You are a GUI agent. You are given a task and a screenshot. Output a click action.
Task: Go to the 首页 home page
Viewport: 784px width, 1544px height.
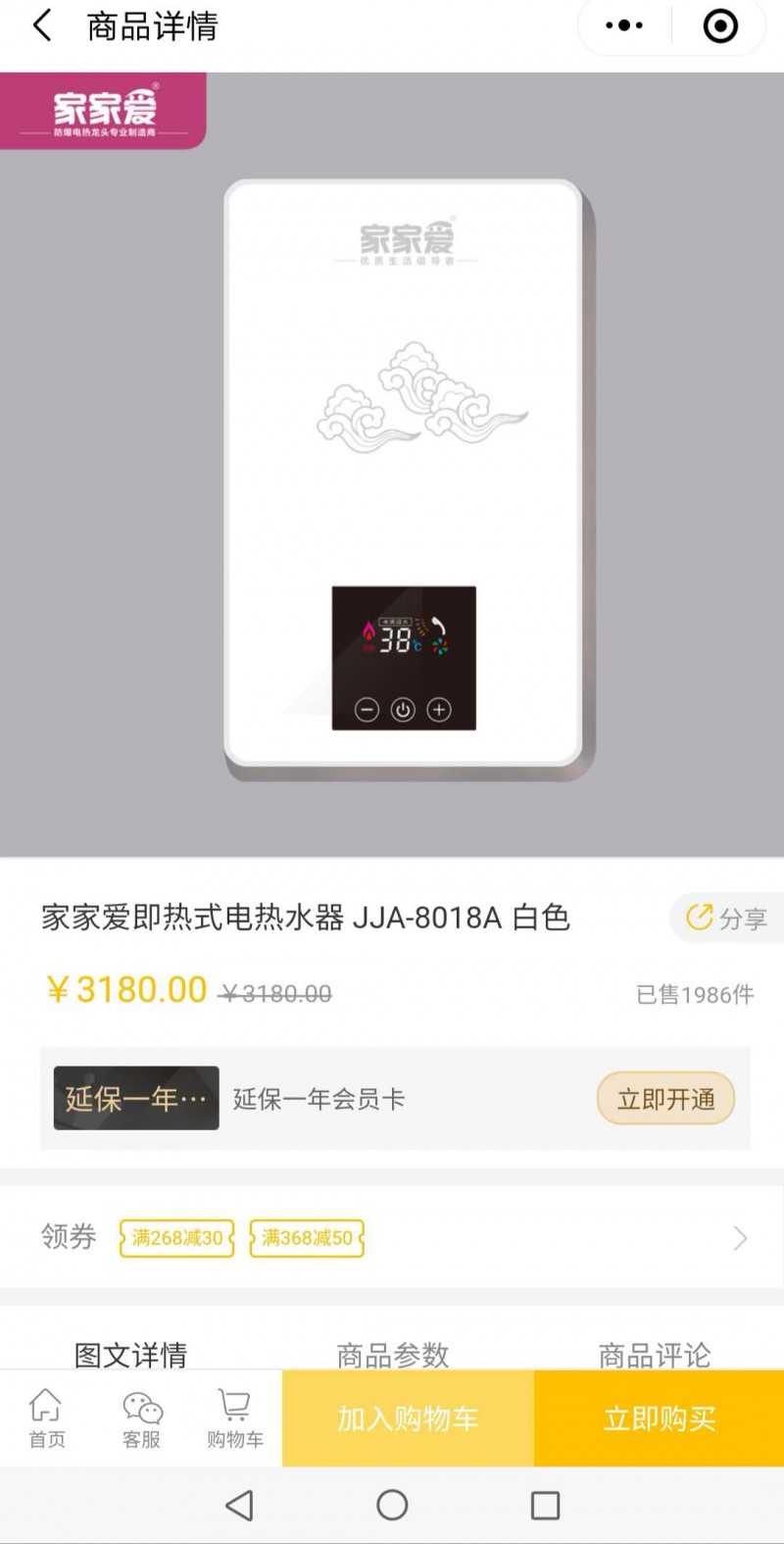point(46,1419)
